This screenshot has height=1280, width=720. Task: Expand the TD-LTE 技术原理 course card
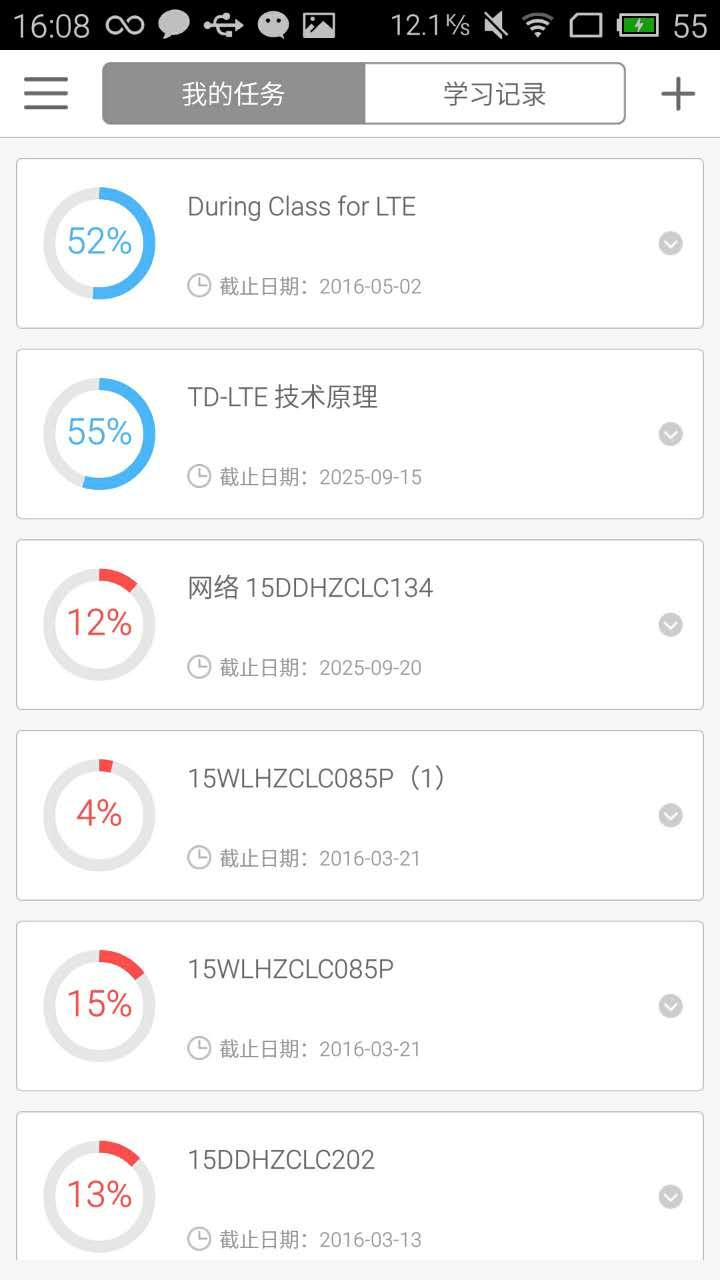[x=669, y=433]
